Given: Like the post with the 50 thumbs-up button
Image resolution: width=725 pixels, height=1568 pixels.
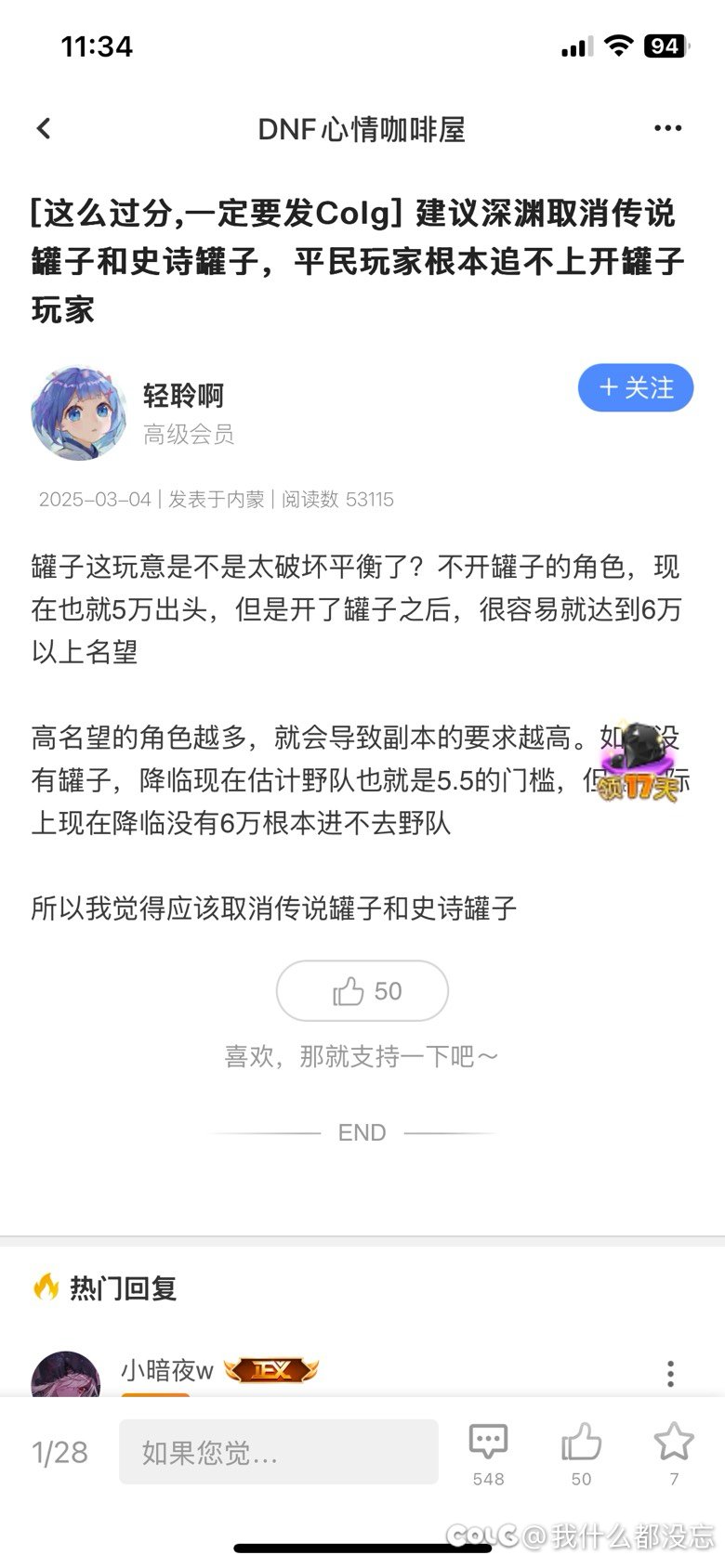Looking at the screenshot, I should coord(362,991).
